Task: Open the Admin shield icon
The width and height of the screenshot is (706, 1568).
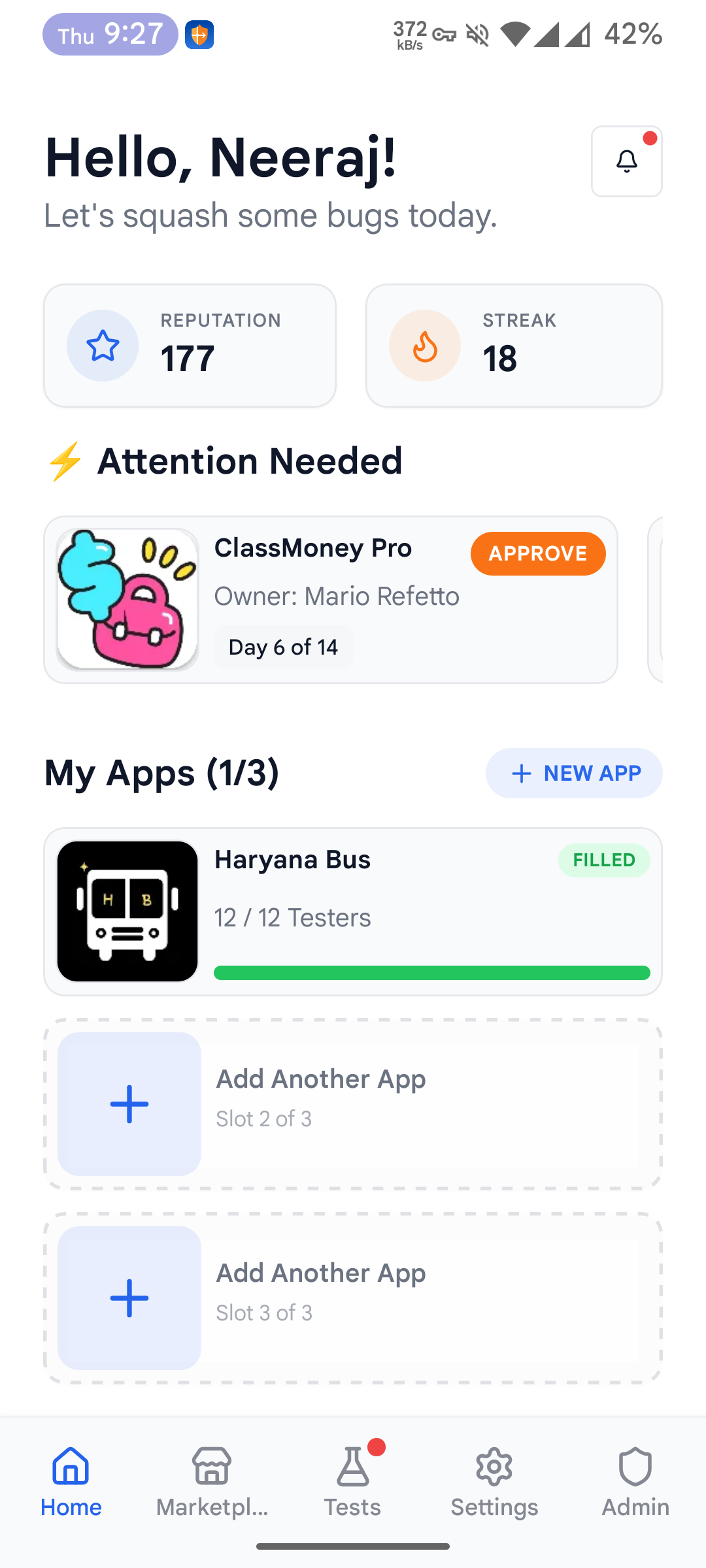Action: (635, 1467)
